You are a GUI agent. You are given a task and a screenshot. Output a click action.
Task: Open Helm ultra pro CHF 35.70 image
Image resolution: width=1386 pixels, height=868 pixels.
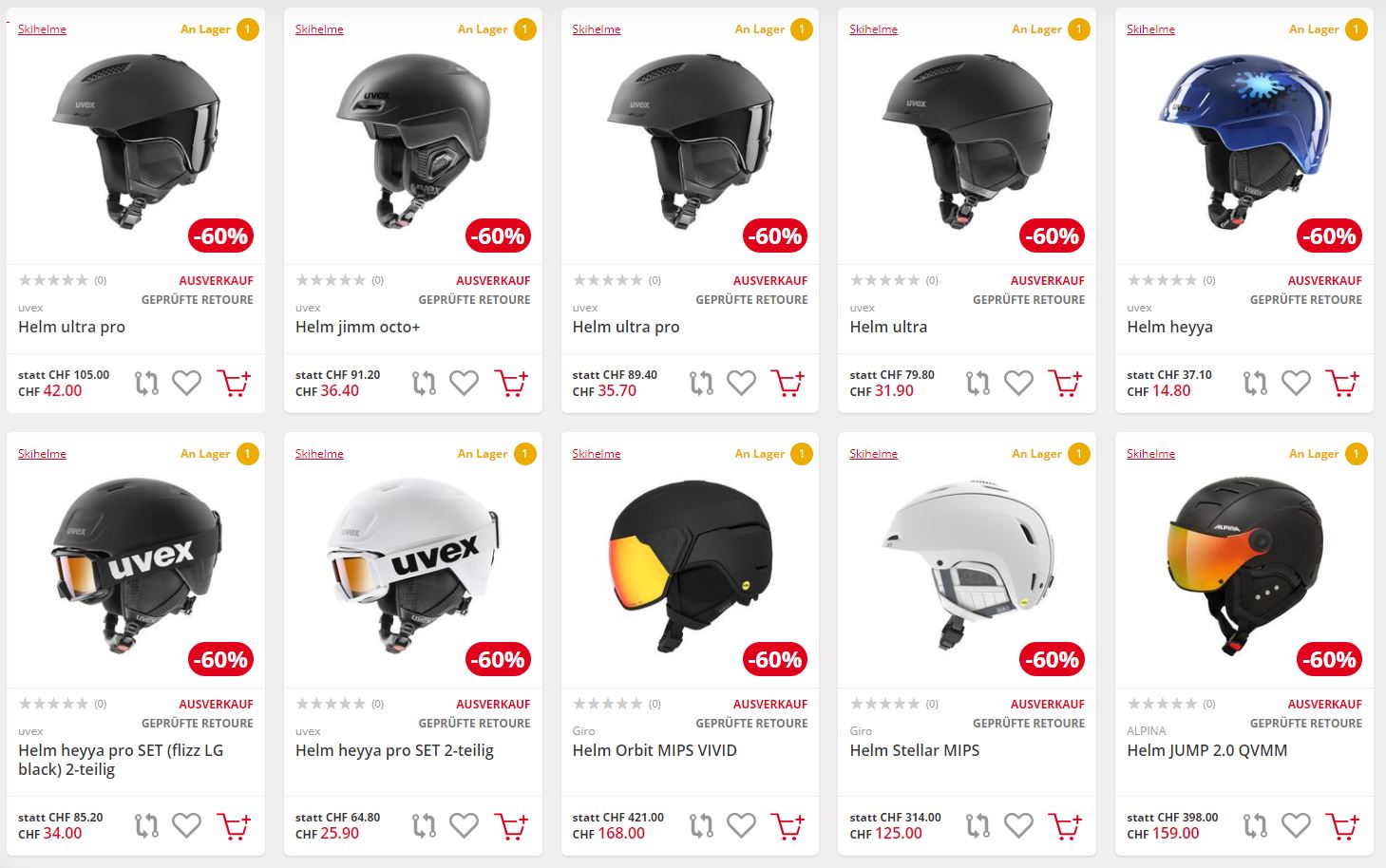click(690, 142)
